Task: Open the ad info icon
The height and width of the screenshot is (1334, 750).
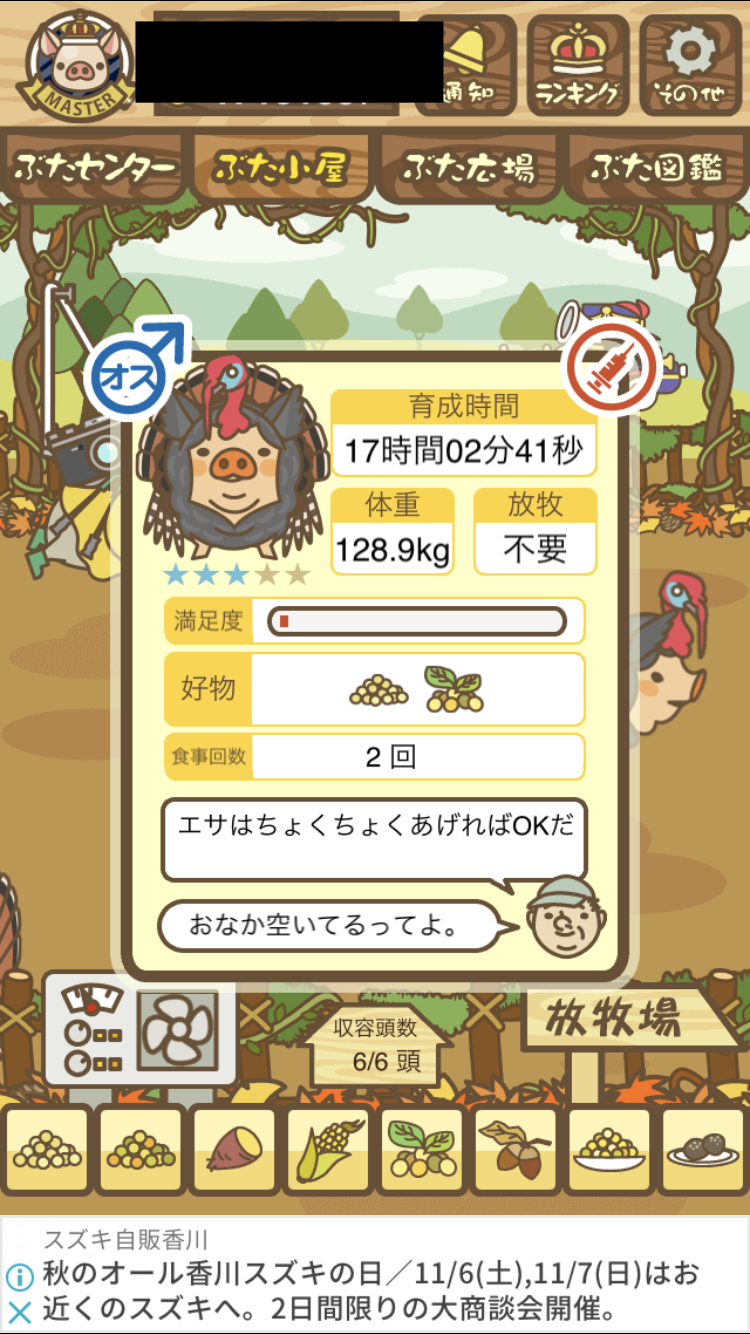Action: pos(19,1277)
